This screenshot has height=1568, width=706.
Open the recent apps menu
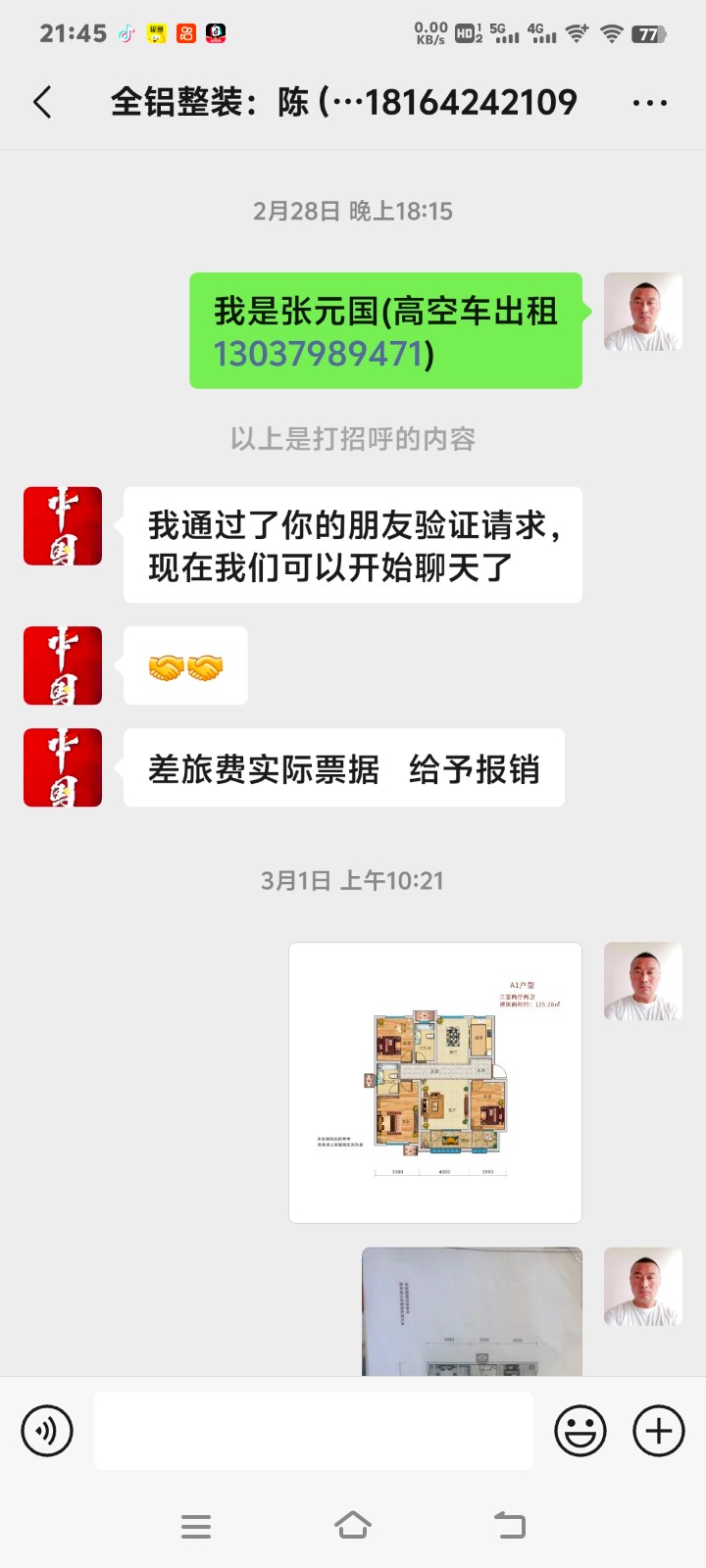point(196,1525)
